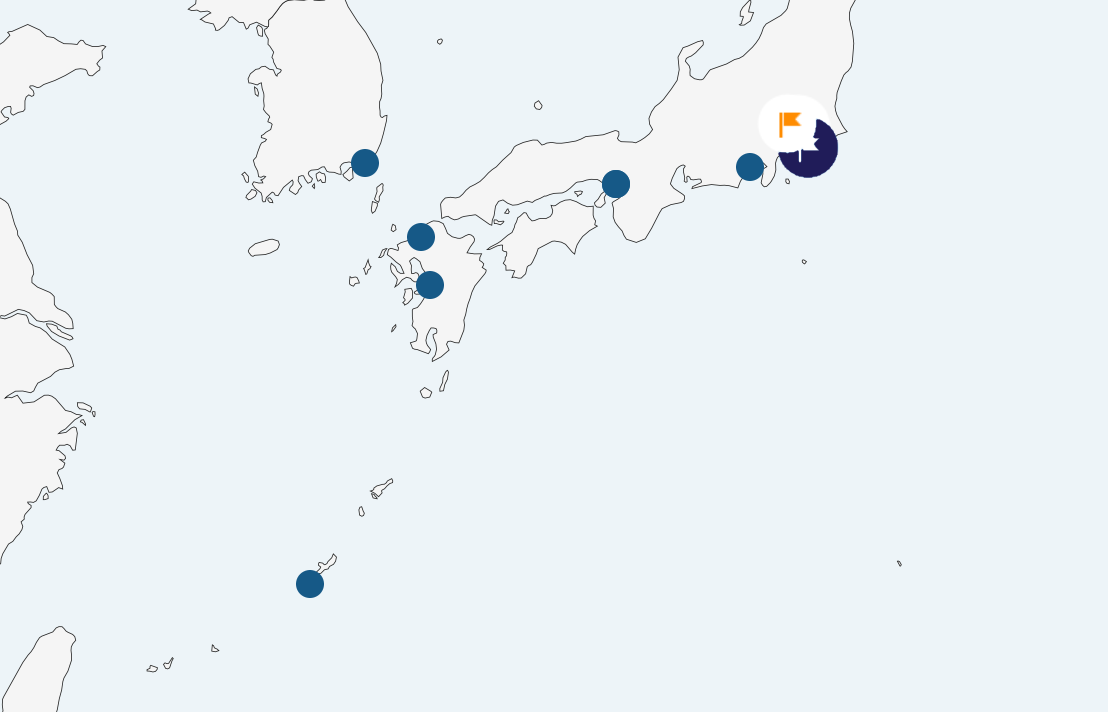Select the marker at the central Japan bay

coord(616,184)
